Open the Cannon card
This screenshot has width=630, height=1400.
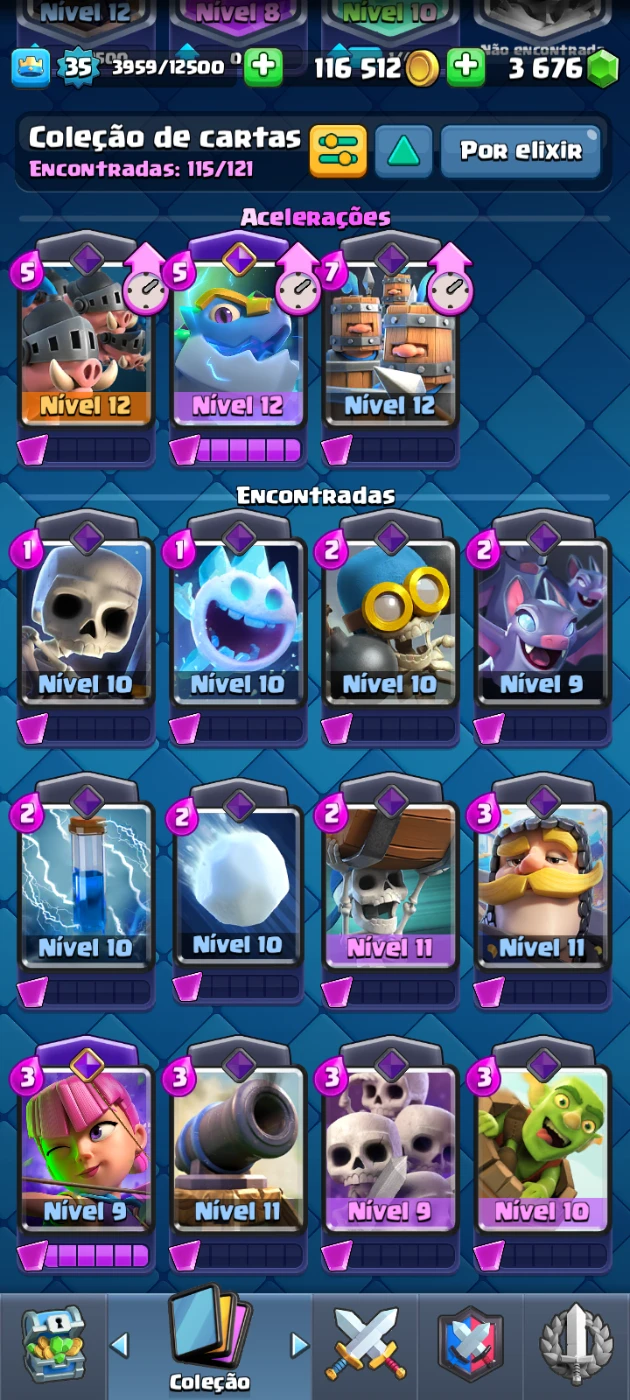(x=238, y=1150)
